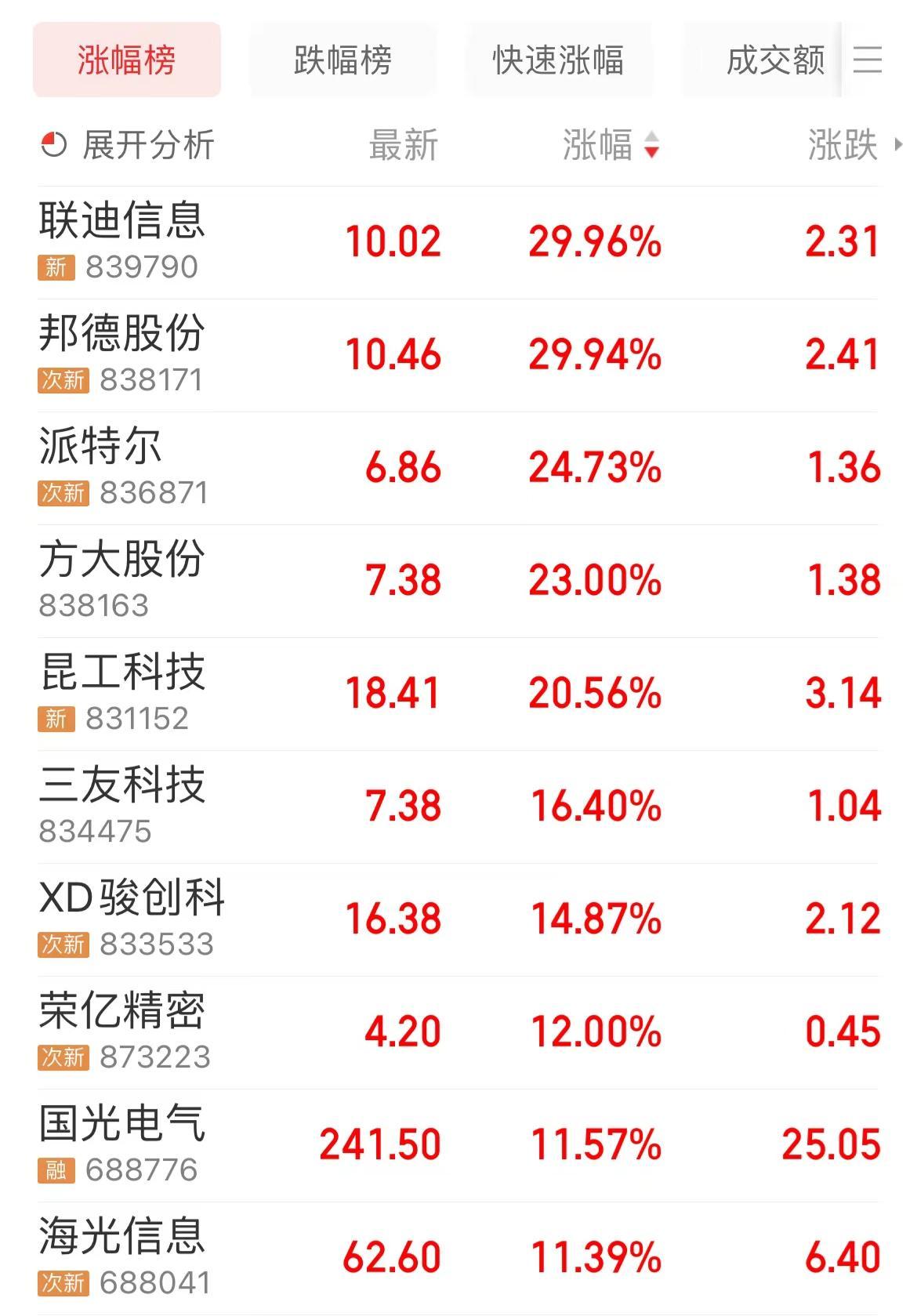Switch to the 跌幅榜 tab

pyautogui.click(x=343, y=60)
